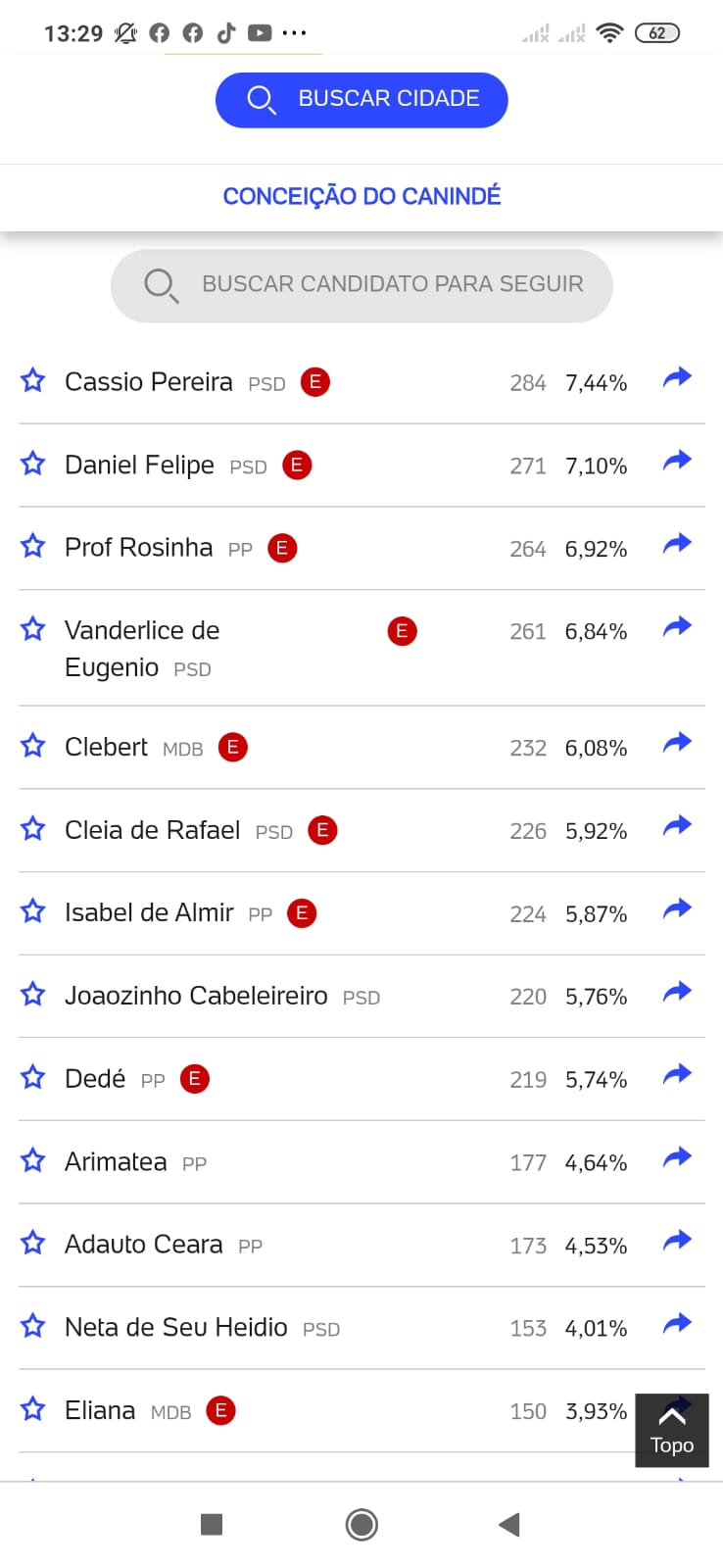Image resolution: width=723 pixels, height=1568 pixels.
Task: Tap the BUSCAR CIDADE button
Action: [361, 100]
